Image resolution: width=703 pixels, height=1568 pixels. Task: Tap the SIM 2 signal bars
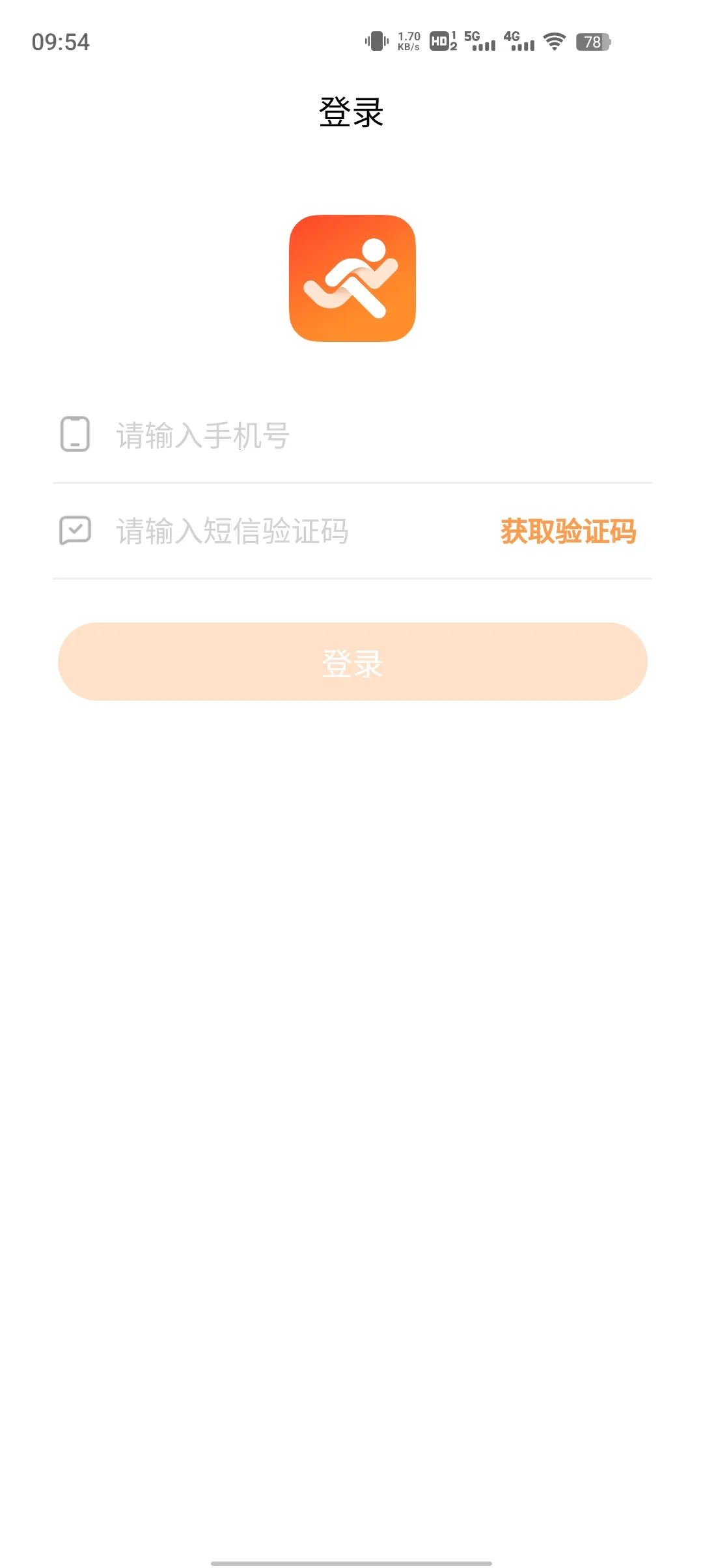tap(525, 47)
